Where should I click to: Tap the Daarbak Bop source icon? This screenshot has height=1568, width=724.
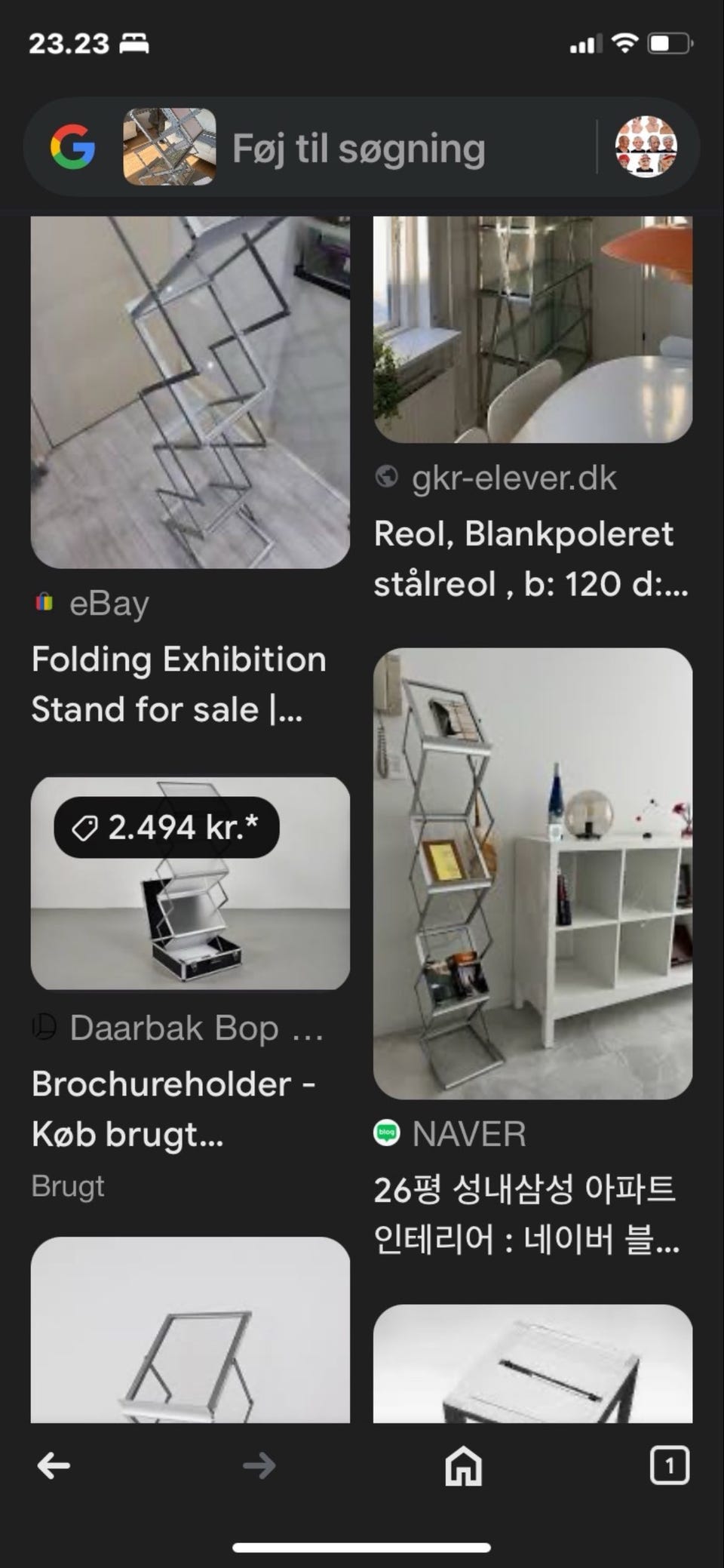(45, 1027)
